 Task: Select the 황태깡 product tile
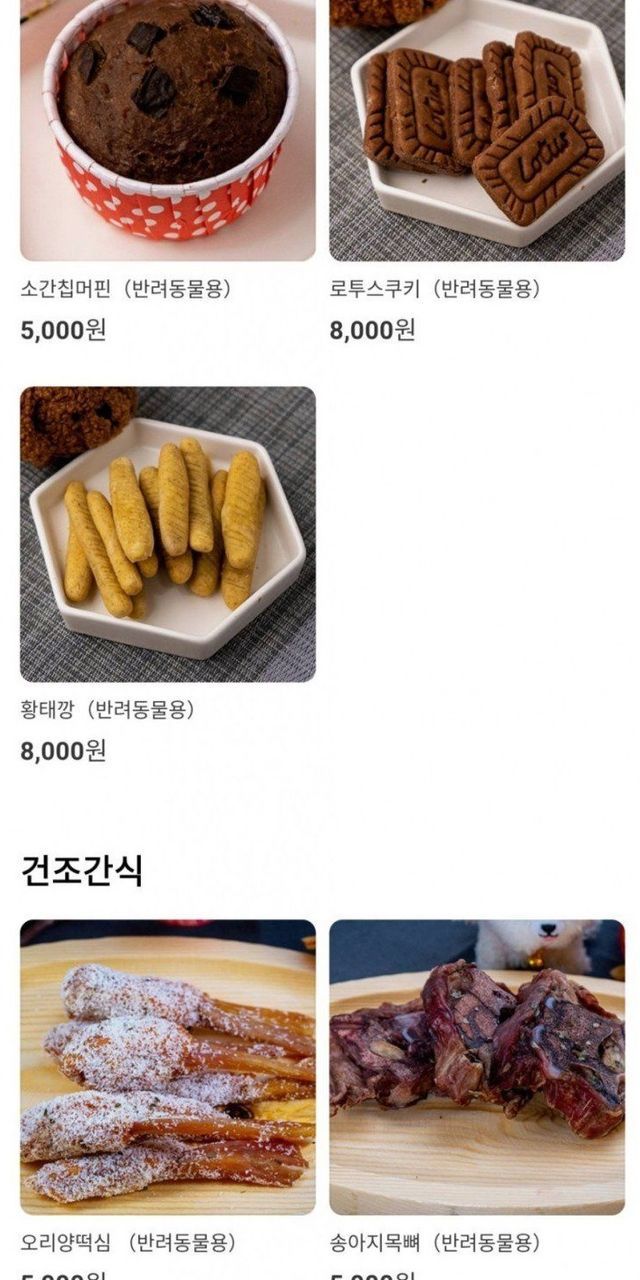click(167, 534)
